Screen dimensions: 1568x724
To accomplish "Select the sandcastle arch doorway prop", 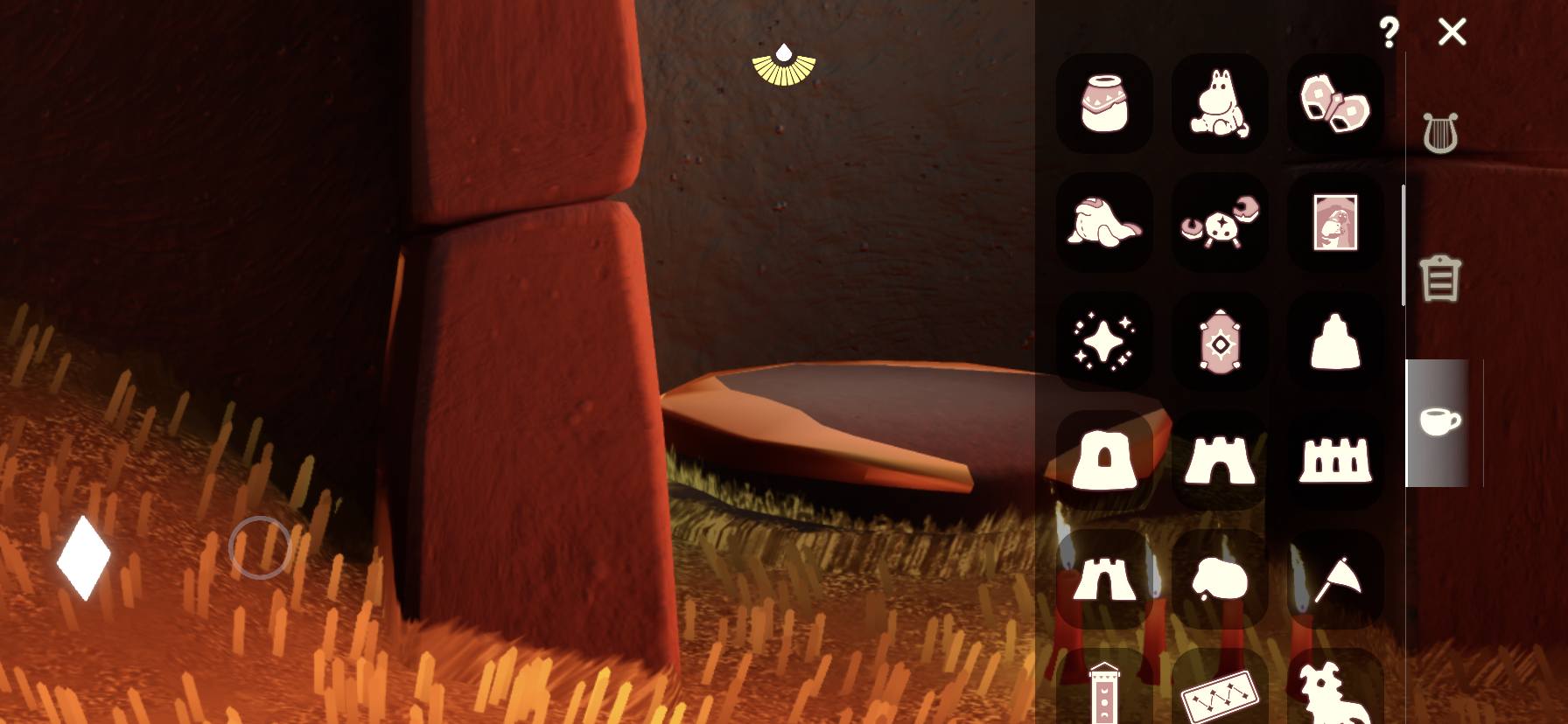I will 1104,460.
